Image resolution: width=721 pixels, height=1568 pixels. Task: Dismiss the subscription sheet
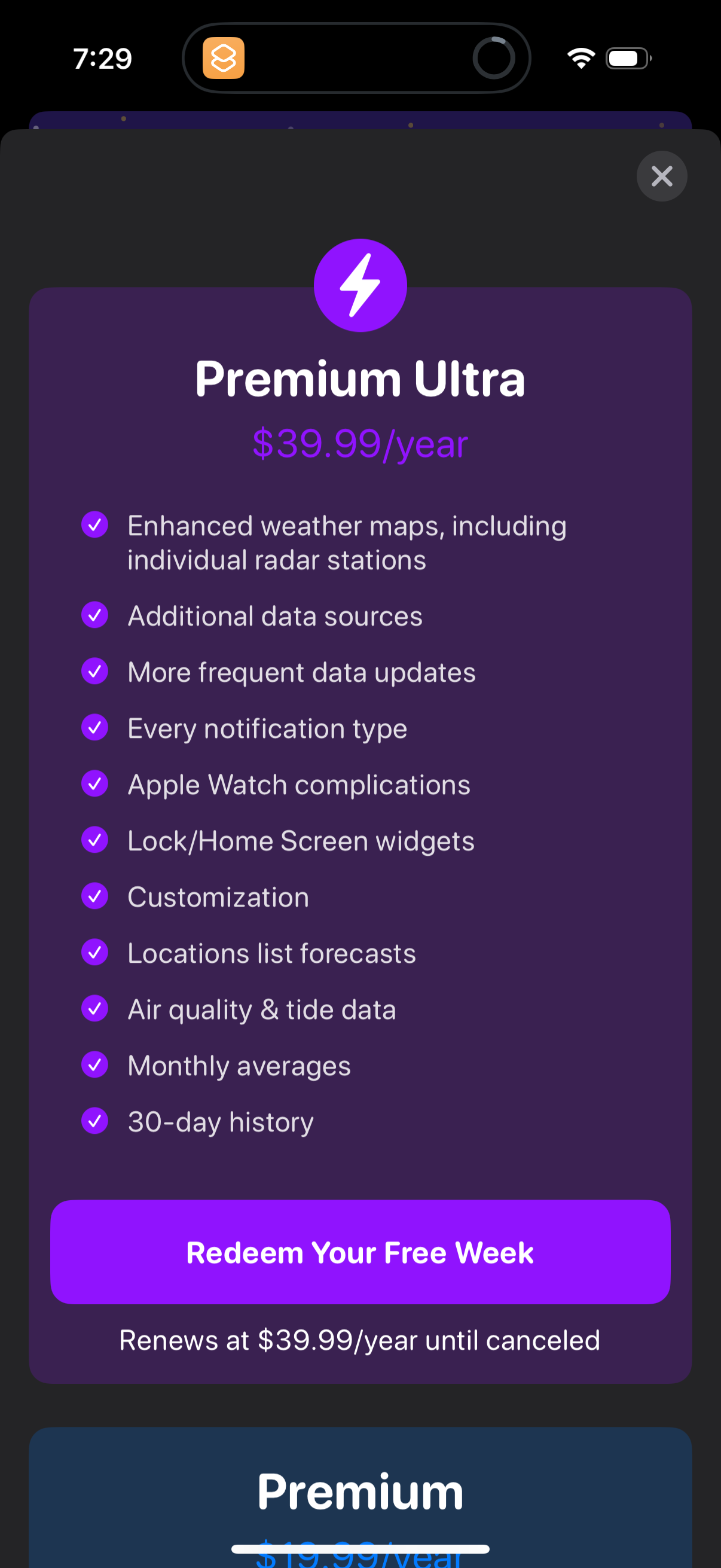click(x=661, y=176)
